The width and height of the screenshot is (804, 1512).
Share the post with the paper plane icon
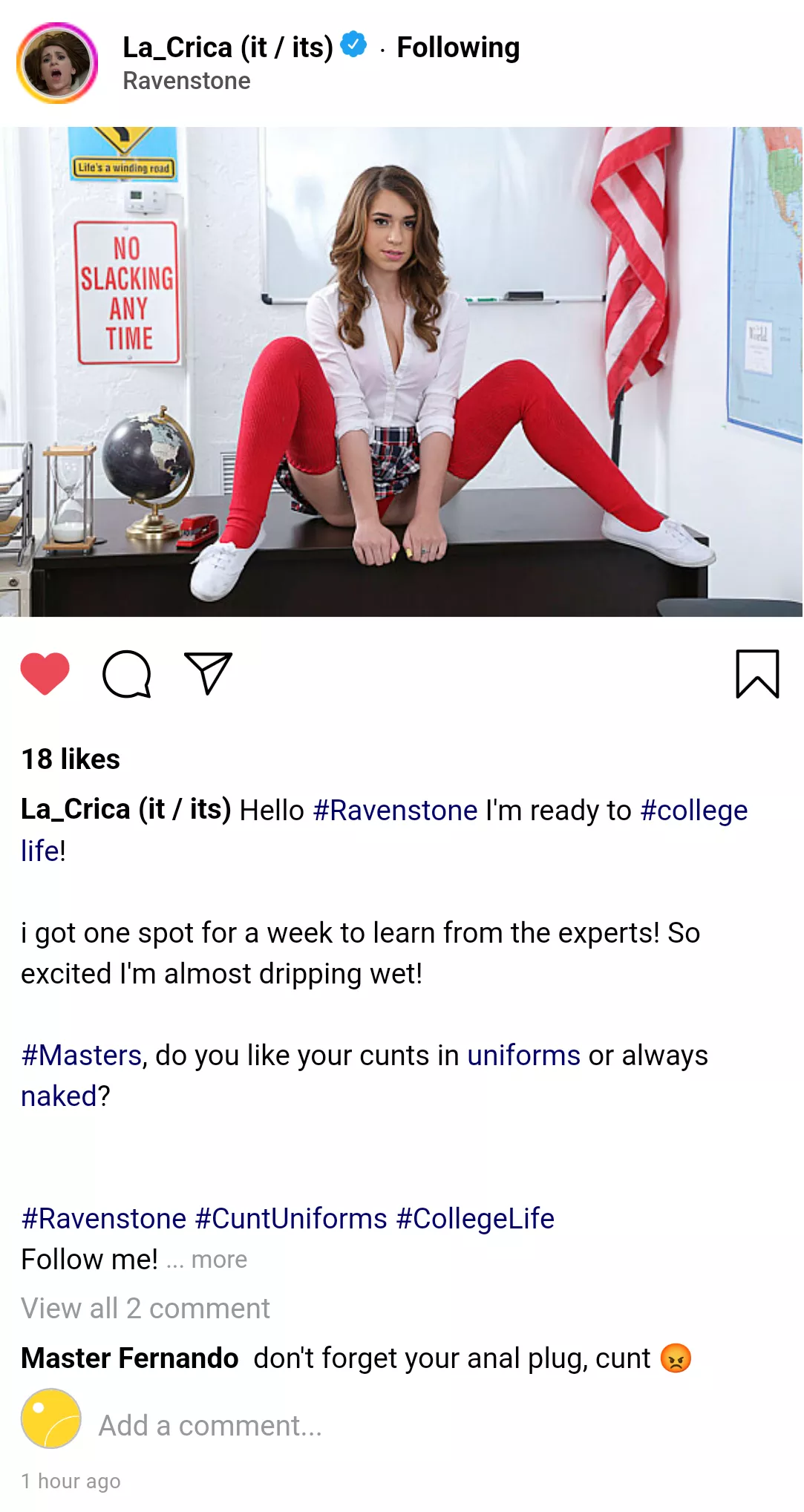pos(208,673)
